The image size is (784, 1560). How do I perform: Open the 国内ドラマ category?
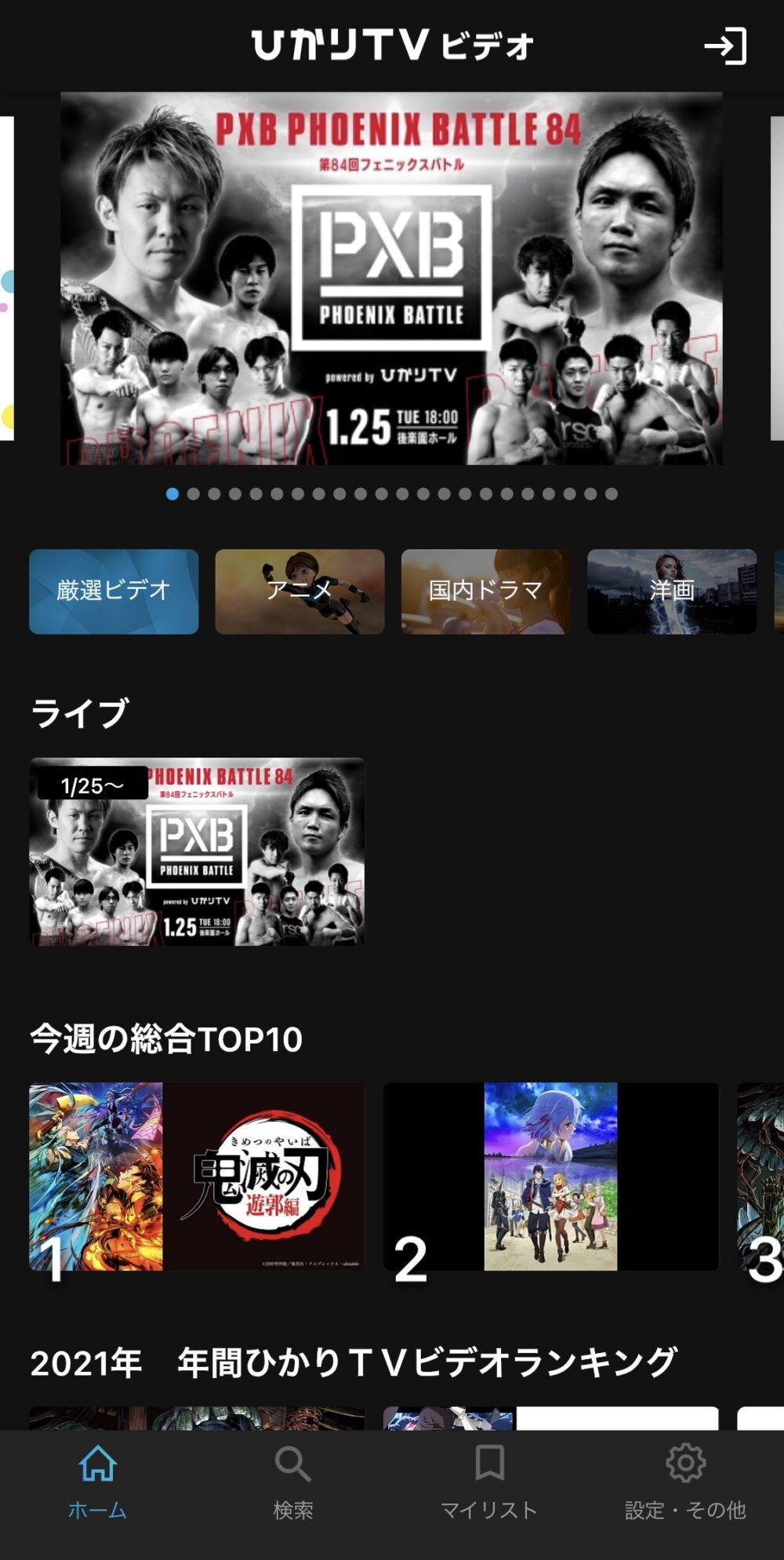[485, 591]
